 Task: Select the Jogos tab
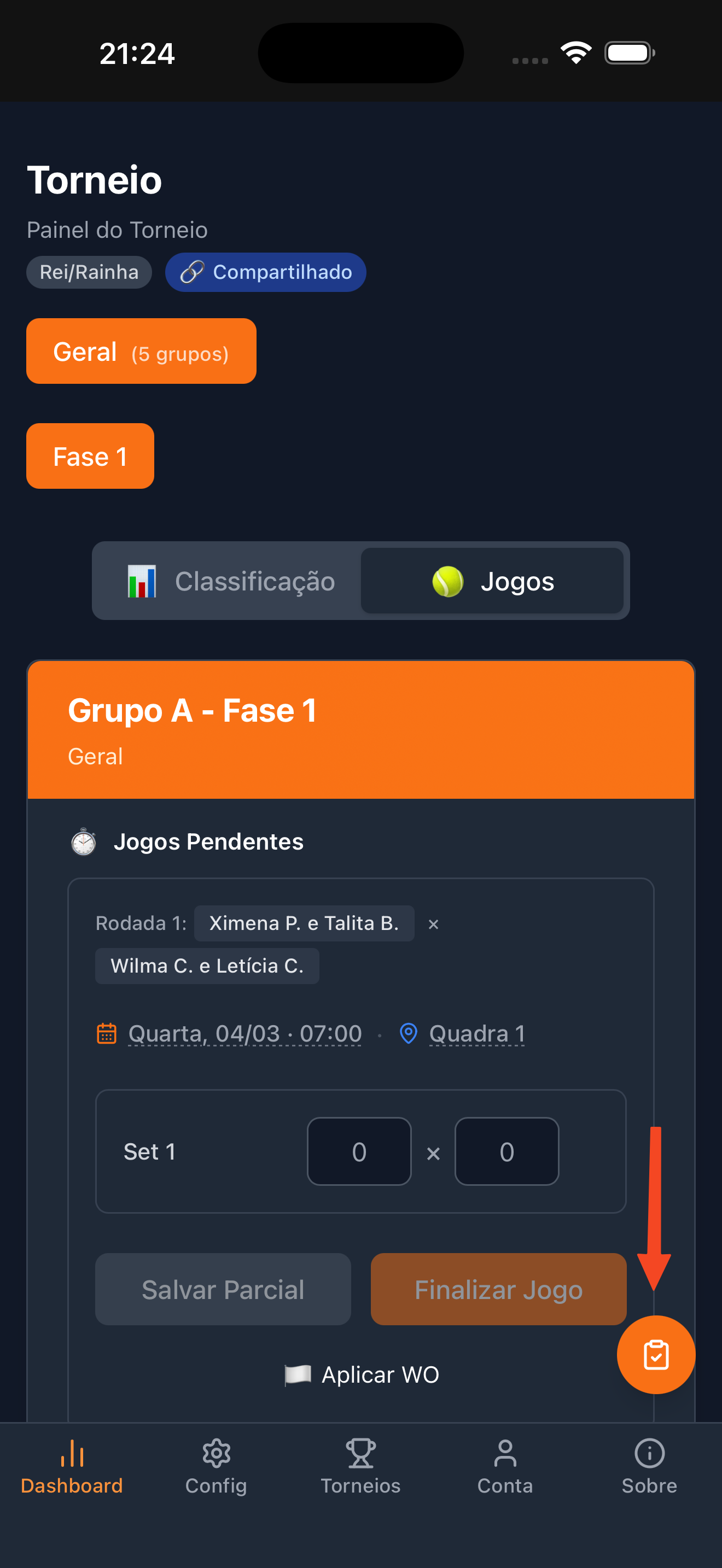pyautogui.click(x=492, y=581)
